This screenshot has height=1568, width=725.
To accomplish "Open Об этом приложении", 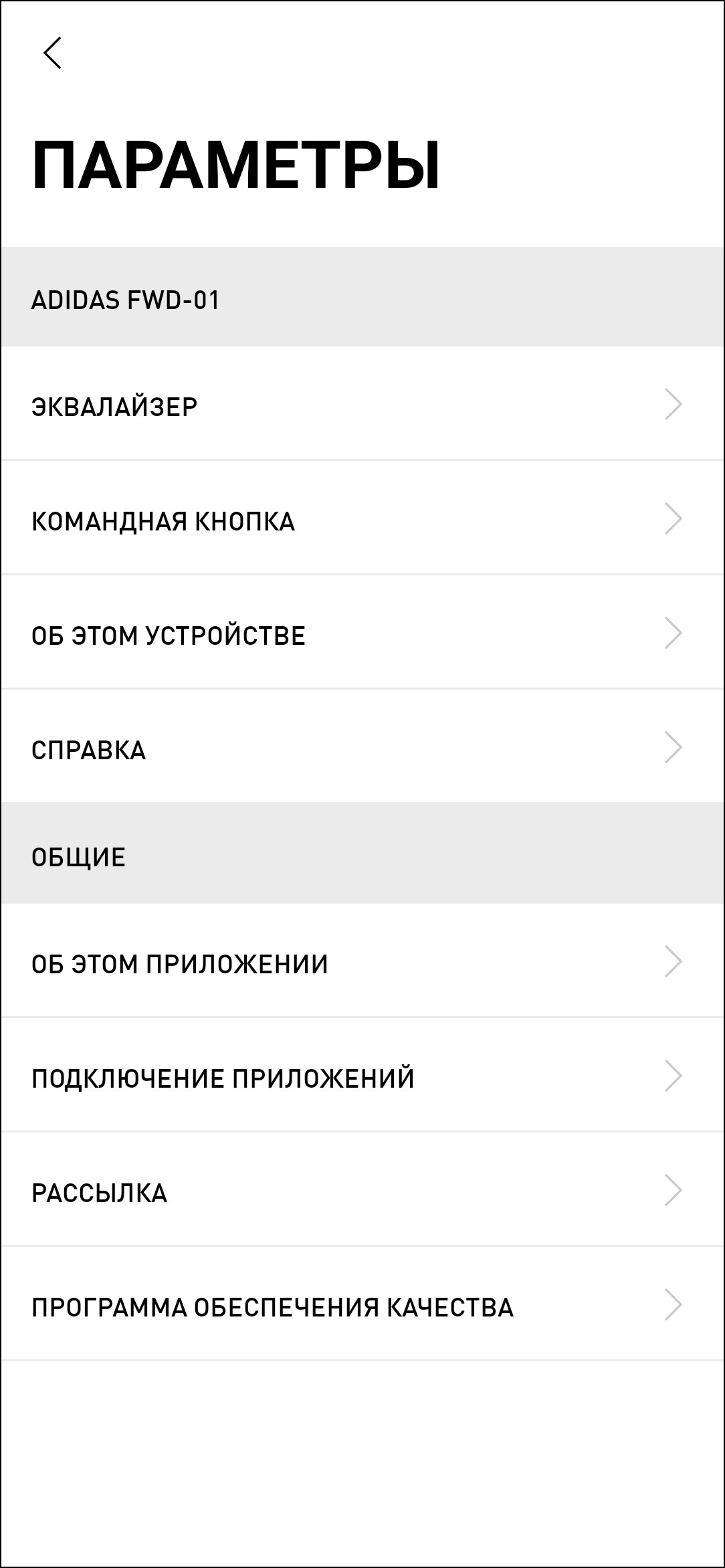I will (x=361, y=963).
